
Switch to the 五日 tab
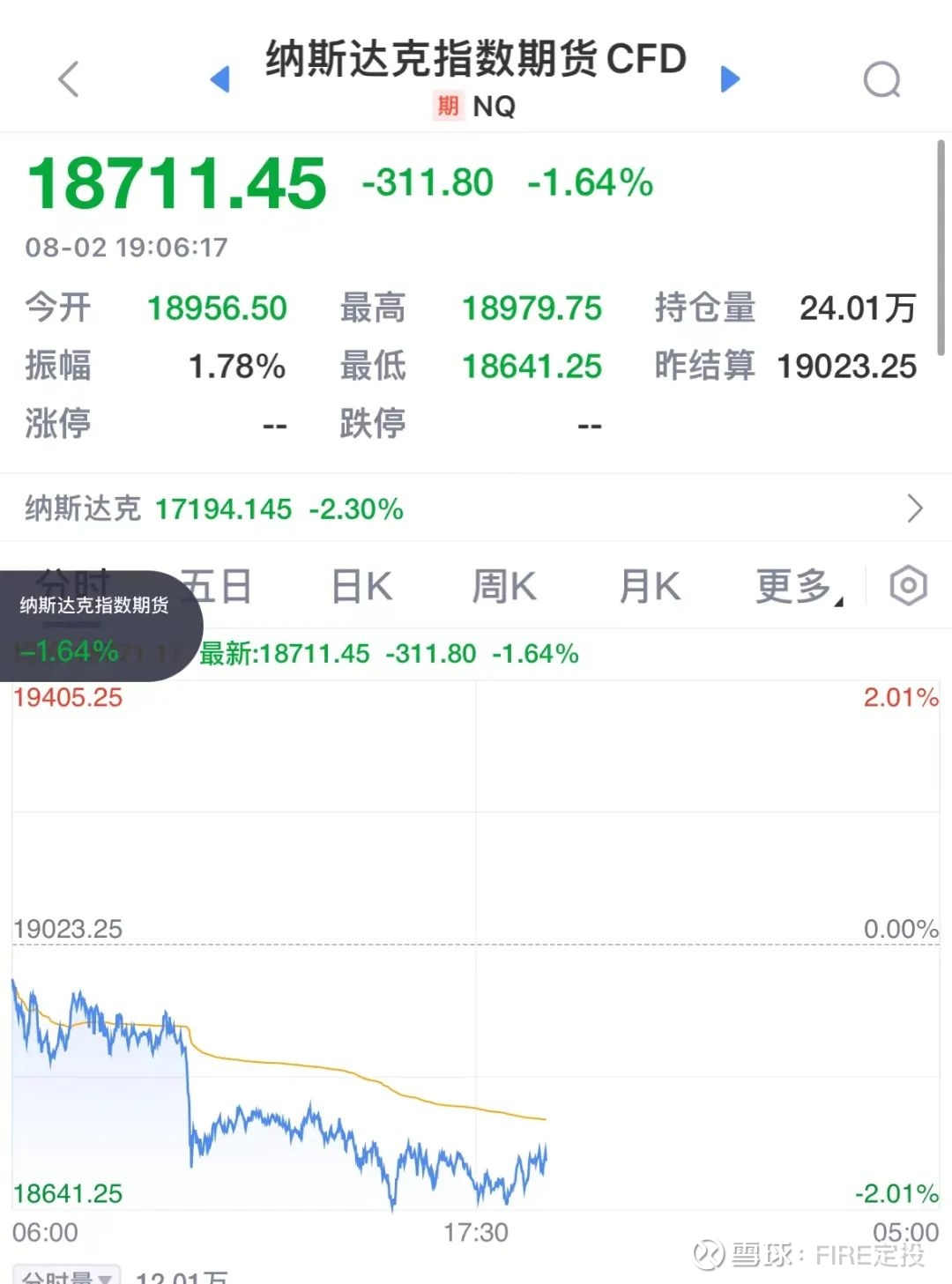[x=216, y=585]
